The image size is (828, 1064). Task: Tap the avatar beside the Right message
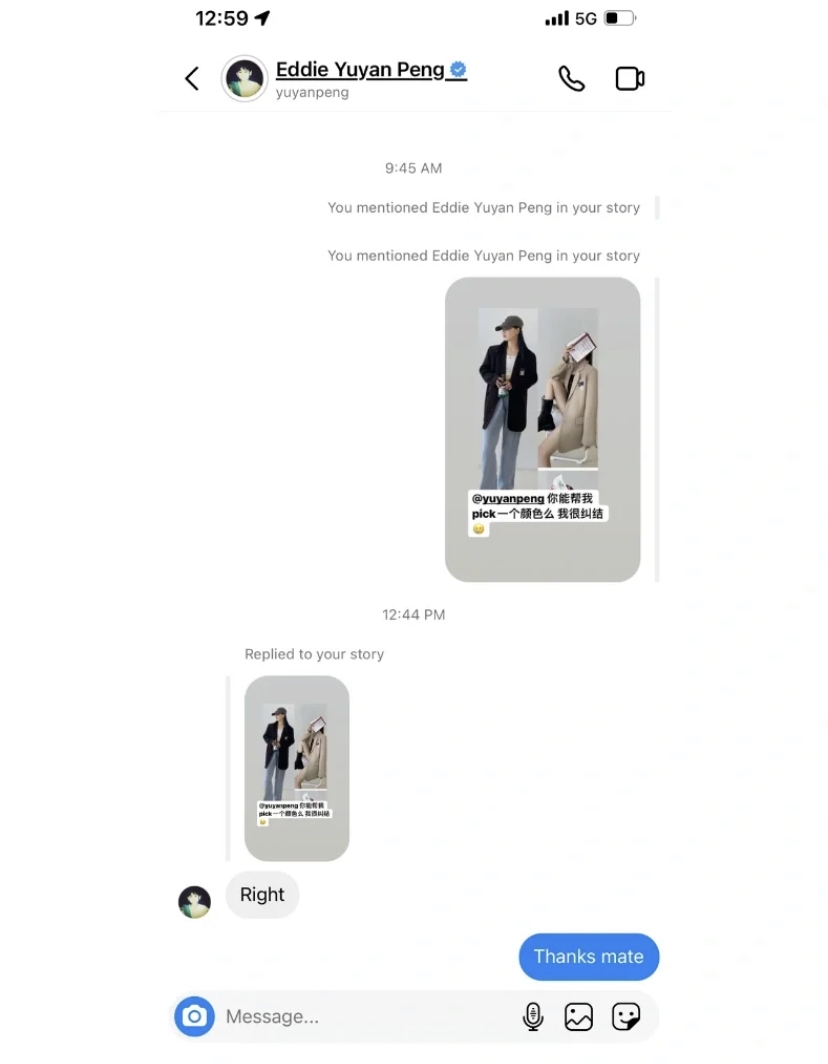tap(195, 902)
